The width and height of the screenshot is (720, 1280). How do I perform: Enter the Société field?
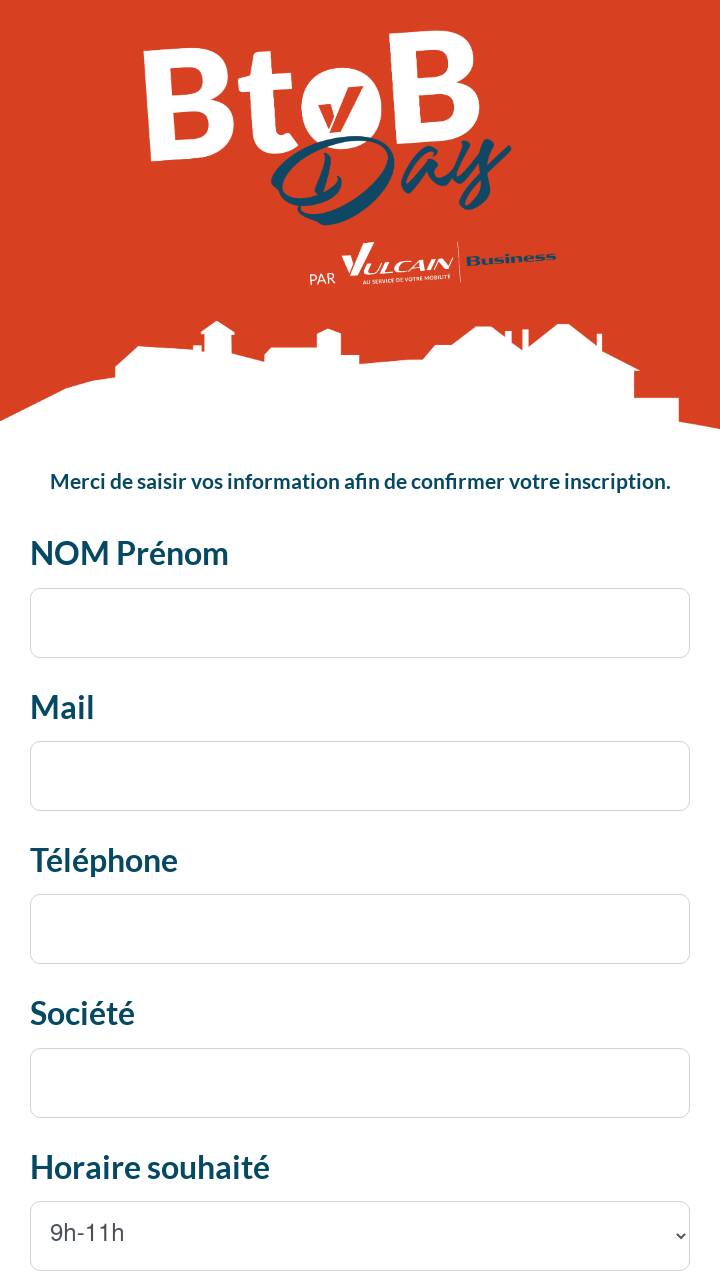(x=360, y=1083)
